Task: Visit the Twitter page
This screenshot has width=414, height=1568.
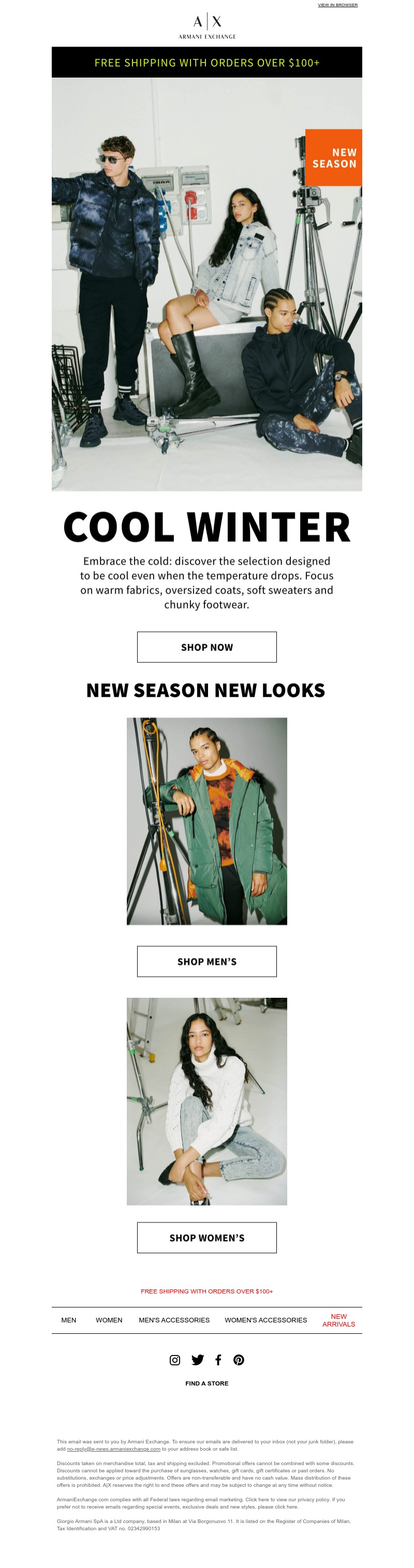Action: pyautogui.click(x=198, y=1360)
